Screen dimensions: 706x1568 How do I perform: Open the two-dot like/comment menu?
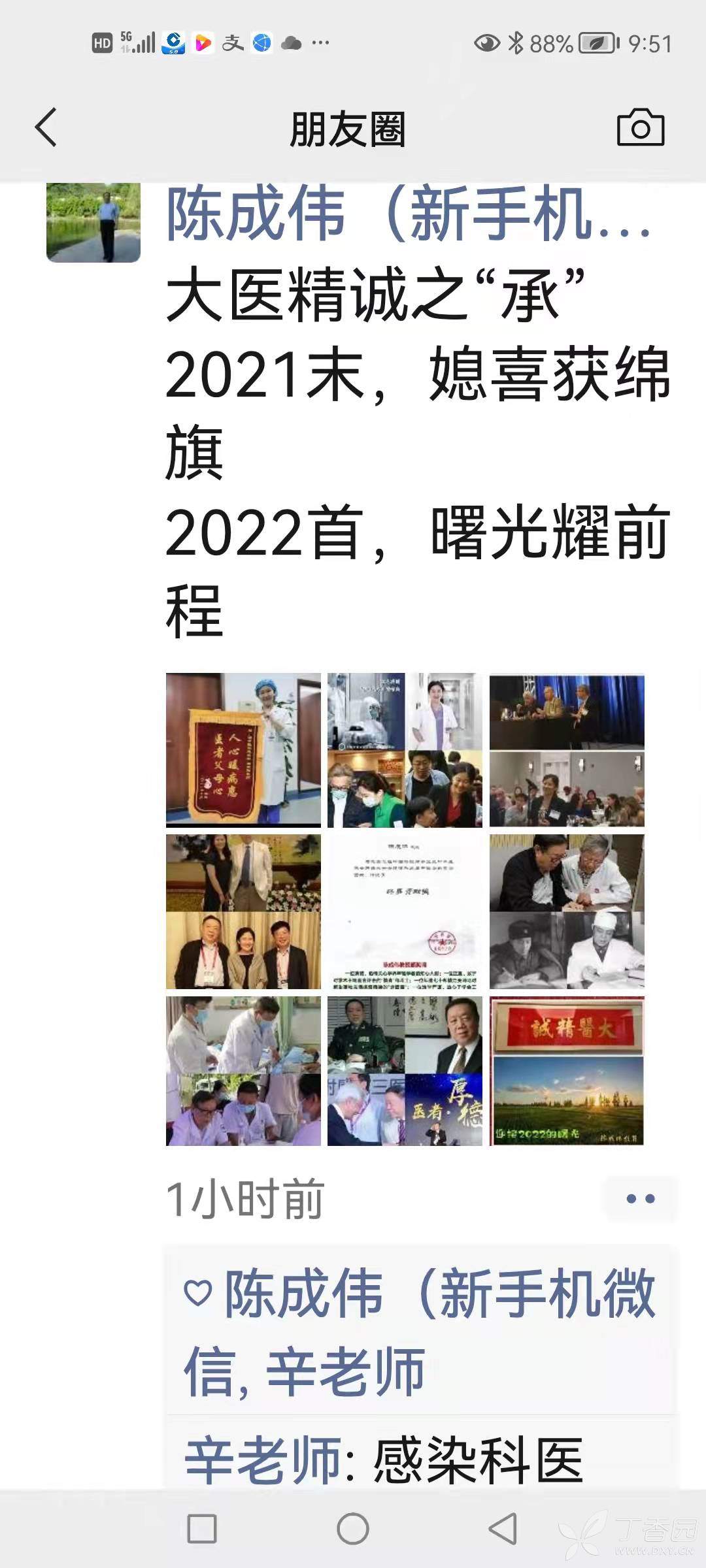click(x=640, y=1198)
